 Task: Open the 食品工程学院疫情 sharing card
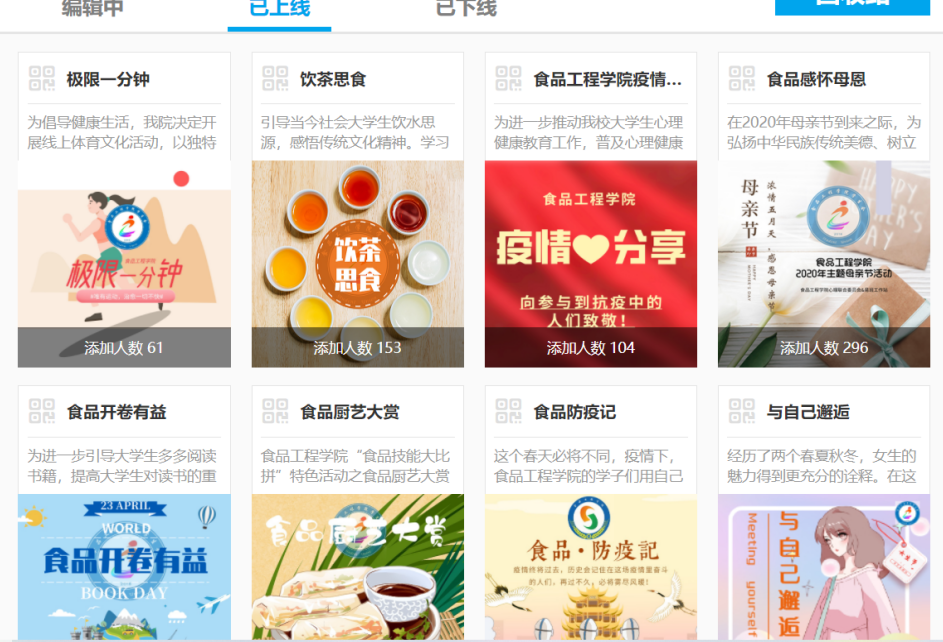(590, 263)
